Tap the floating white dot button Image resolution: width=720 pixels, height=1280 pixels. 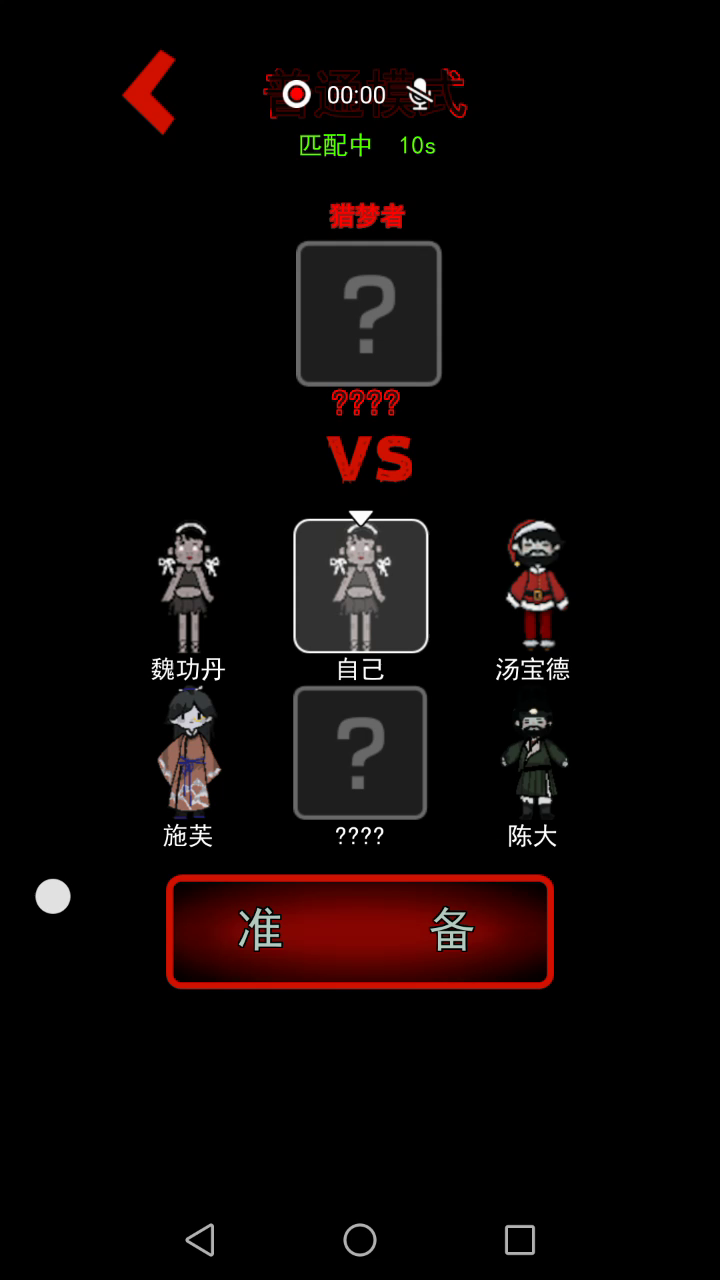53,896
